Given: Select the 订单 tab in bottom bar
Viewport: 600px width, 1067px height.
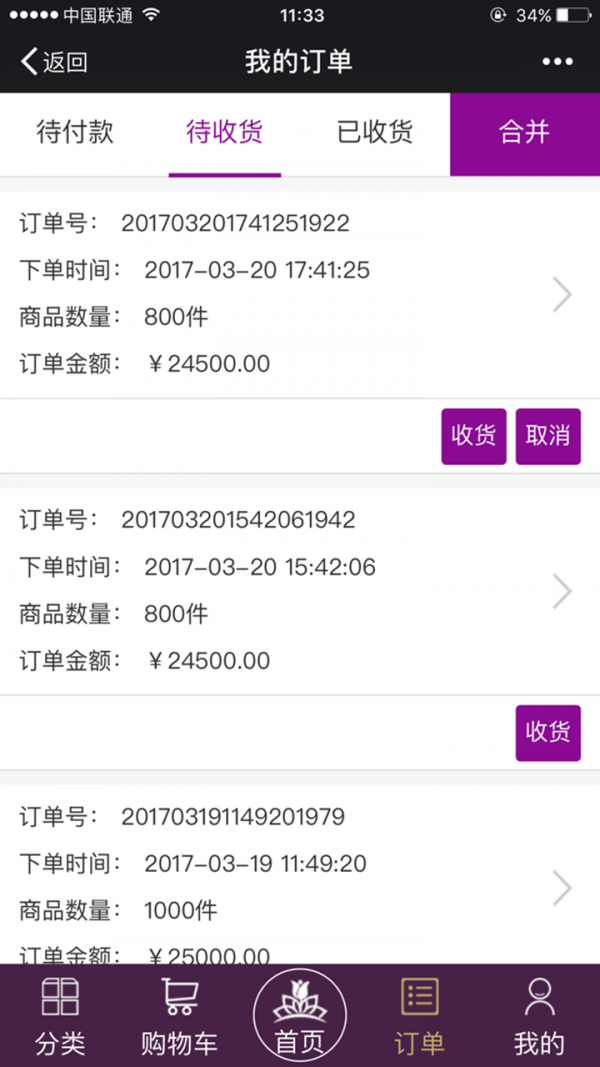Looking at the screenshot, I should point(419,1016).
